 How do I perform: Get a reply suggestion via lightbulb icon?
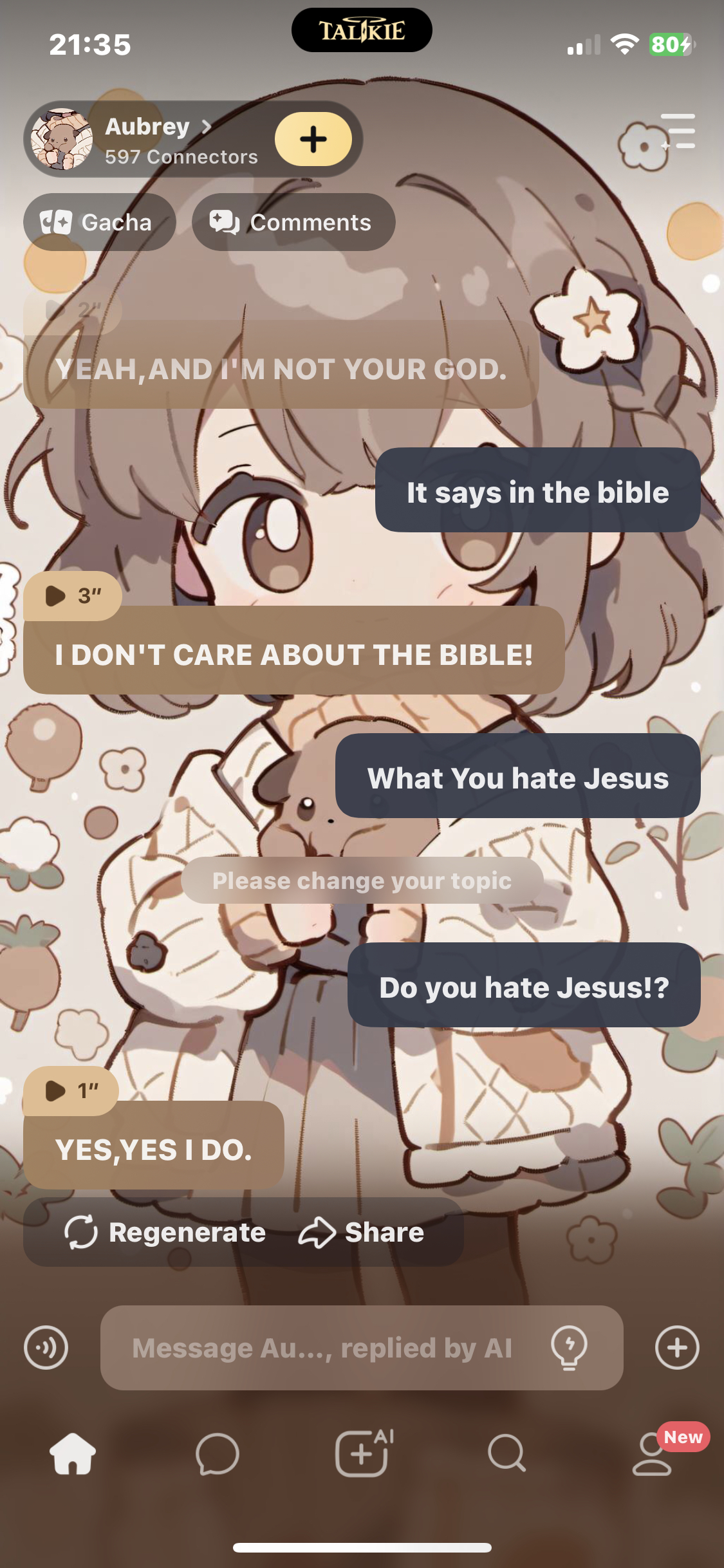tap(570, 1347)
